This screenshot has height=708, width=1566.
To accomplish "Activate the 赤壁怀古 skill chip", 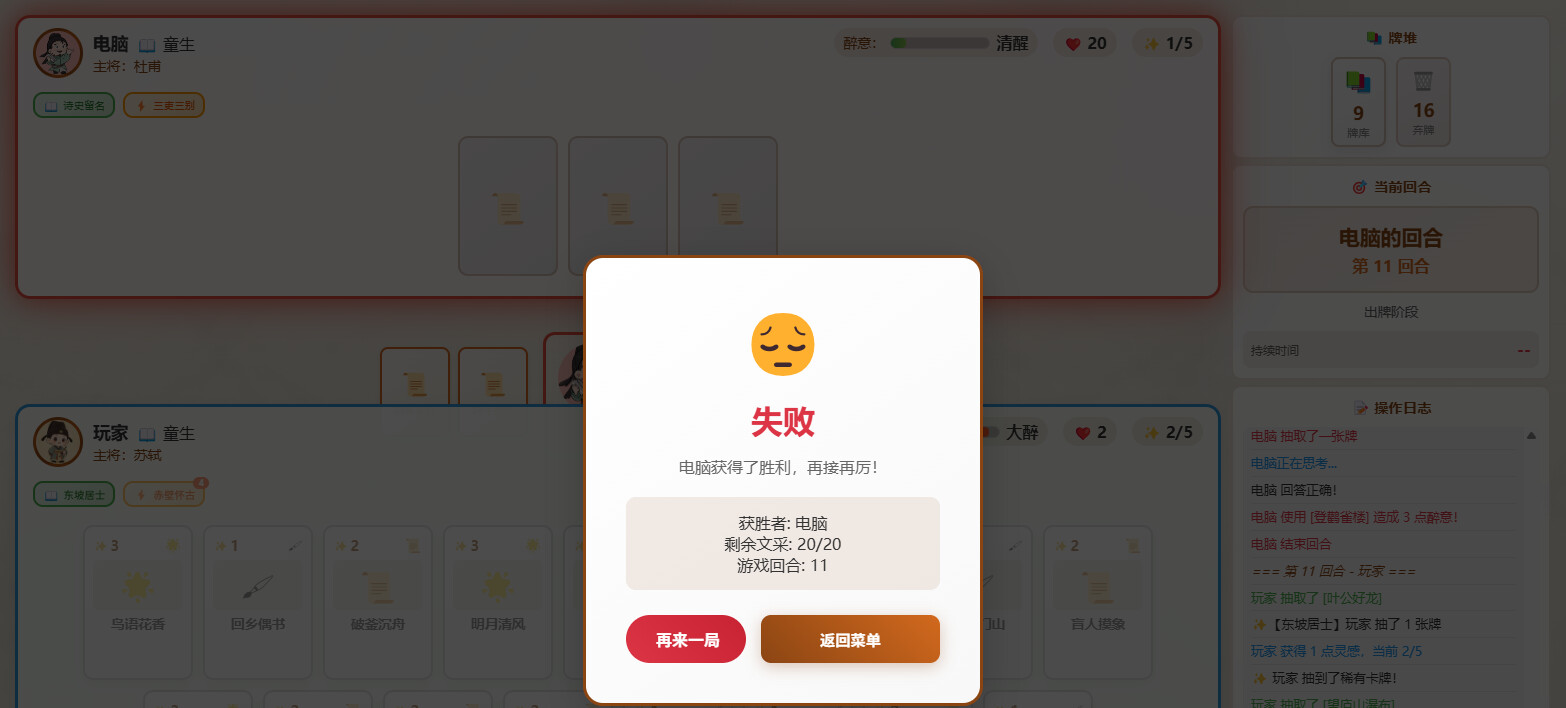I will [x=165, y=495].
